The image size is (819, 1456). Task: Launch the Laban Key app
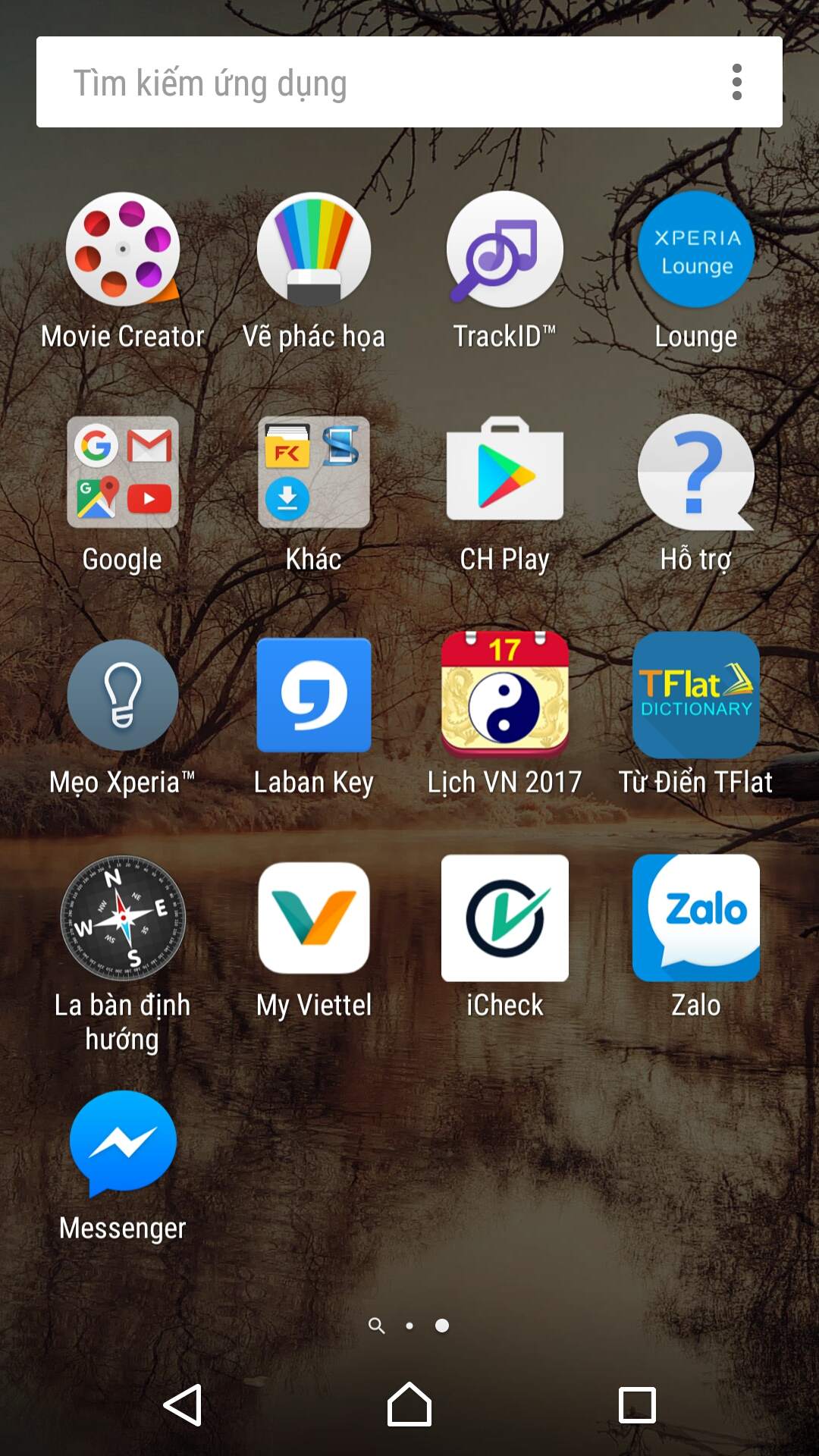click(314, 695)
